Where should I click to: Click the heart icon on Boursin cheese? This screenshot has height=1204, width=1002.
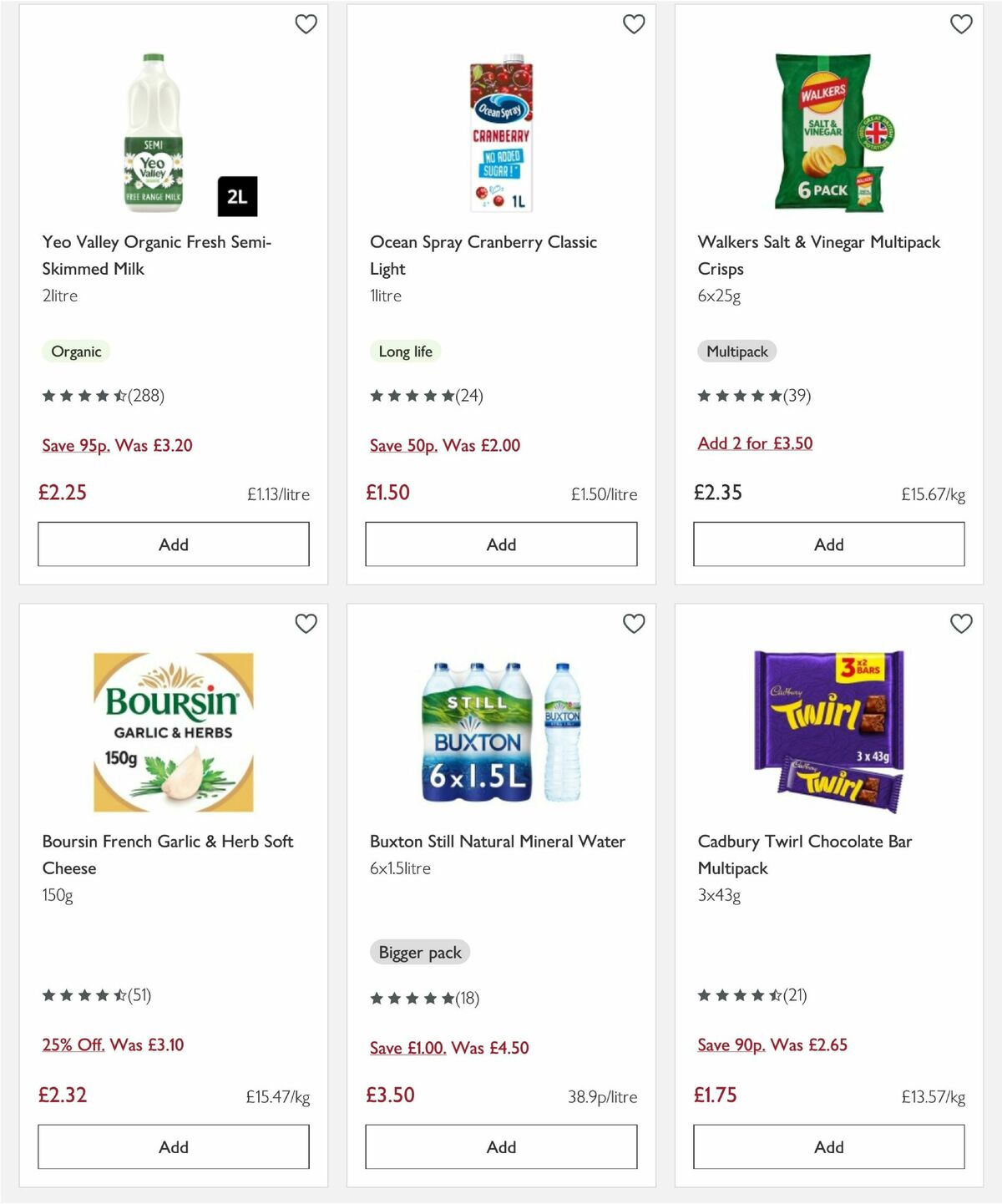(306, 624)
